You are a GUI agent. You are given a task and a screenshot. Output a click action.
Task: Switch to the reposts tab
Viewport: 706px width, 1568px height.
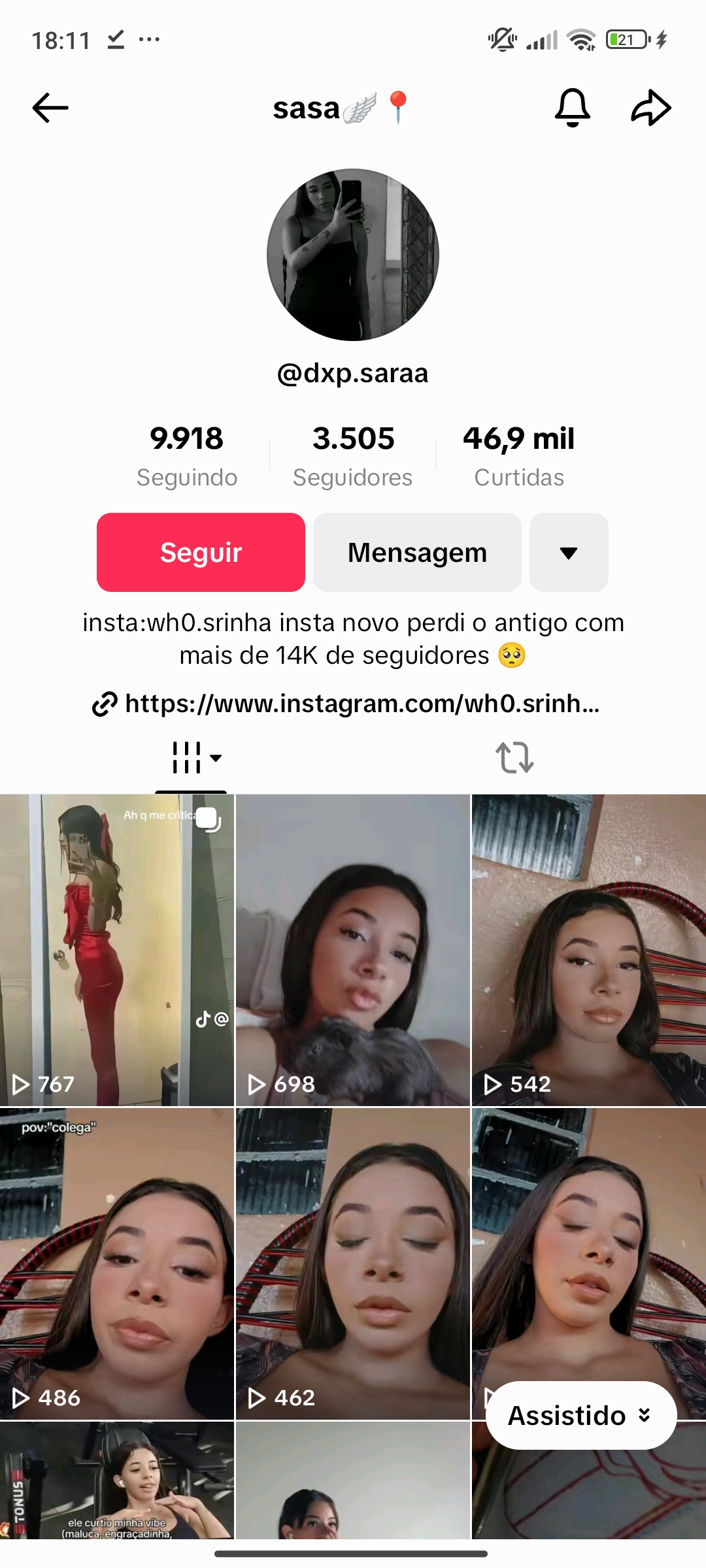[514, 758]
